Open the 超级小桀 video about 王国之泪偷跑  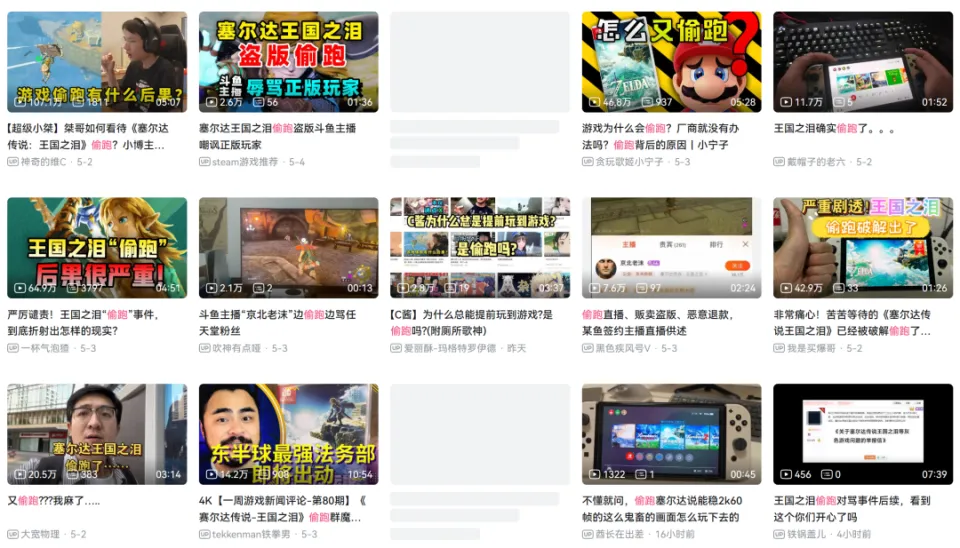pyautogui.click(x=96, y=61)
